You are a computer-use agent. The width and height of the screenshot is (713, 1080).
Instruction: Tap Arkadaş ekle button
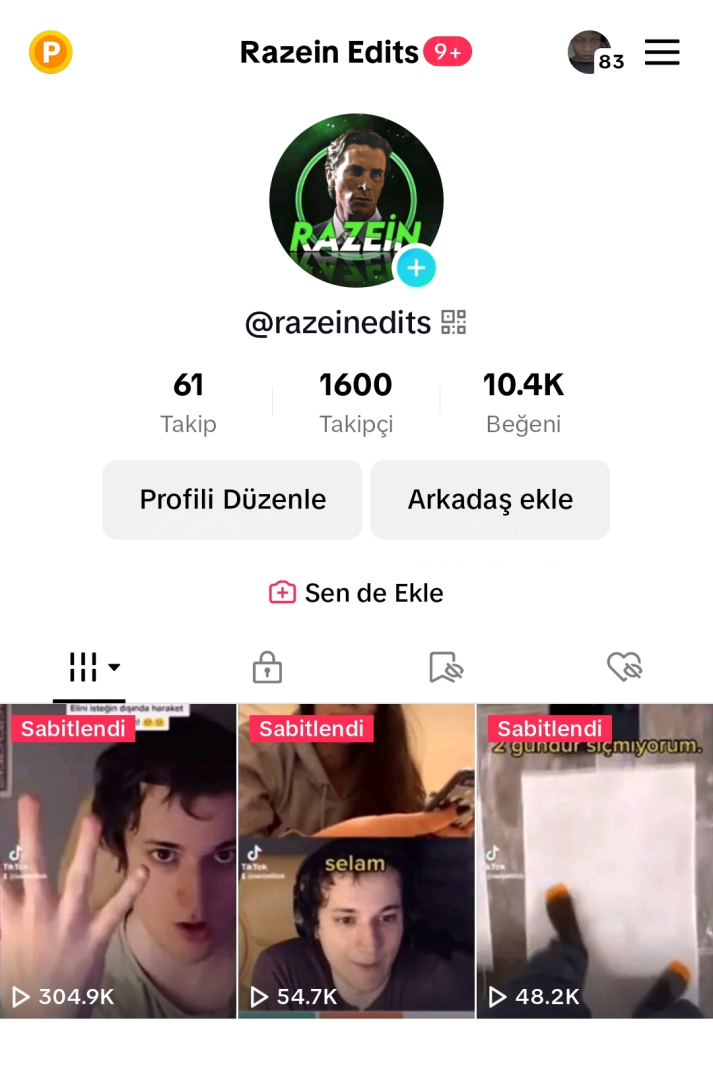point(490,500)
